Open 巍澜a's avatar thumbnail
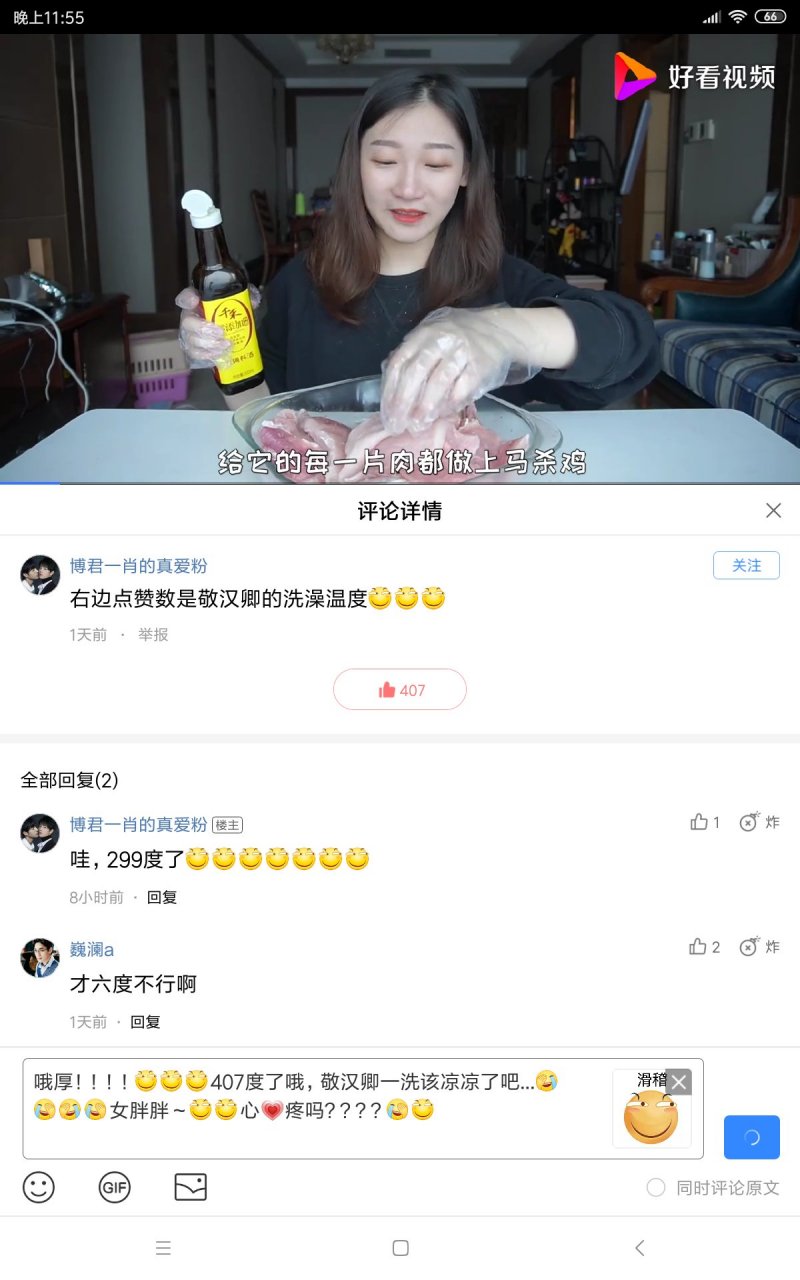This screenshot has height=1280, width=800. click(x=39, y=957)
